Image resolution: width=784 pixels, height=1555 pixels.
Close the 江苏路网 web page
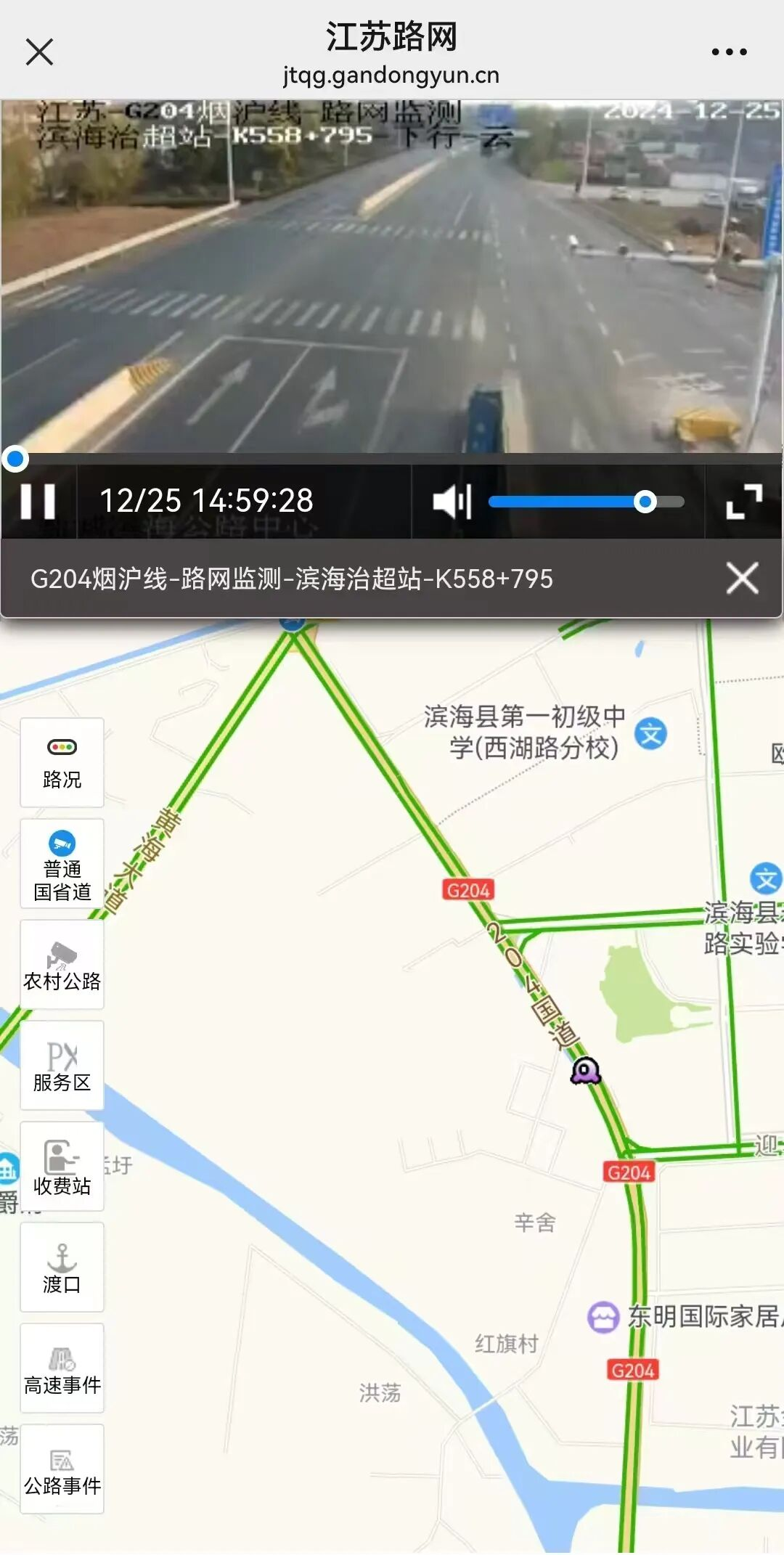(x=39, y=52)
